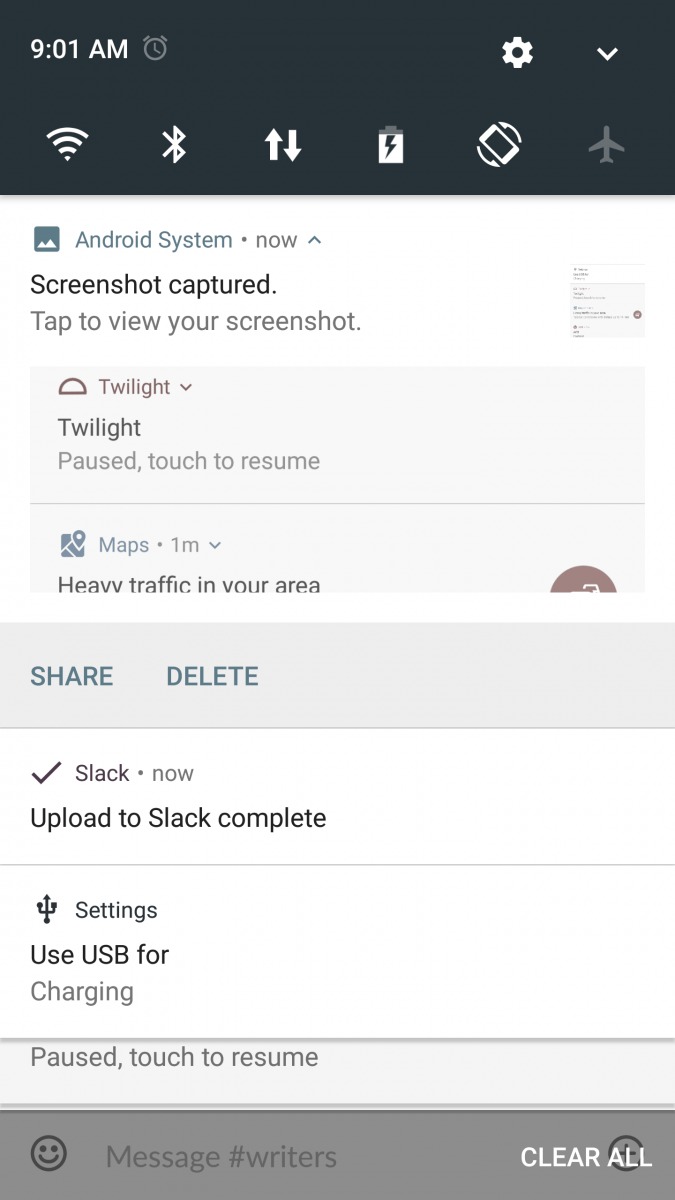Toggle Bluetooth quick setting
Screen dimensions: 675x1200
point(175,146)
